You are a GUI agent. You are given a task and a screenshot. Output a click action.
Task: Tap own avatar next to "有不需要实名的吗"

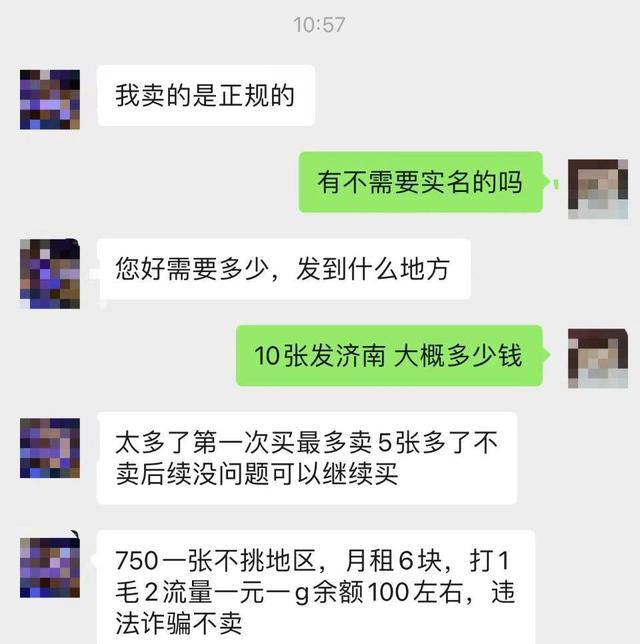click(597, 187)
